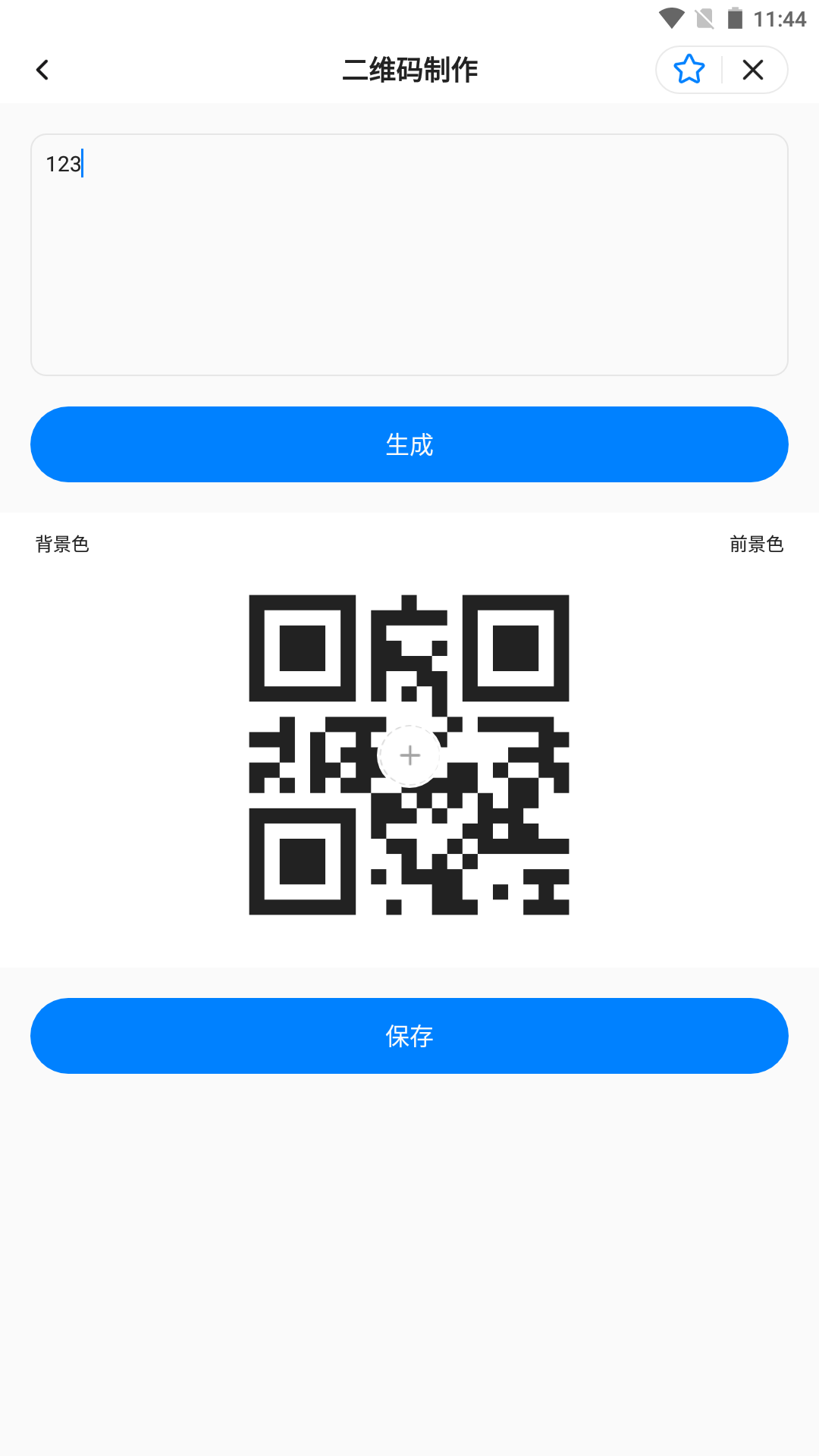The image size is (819, 1456).
Task: Favorite this tool with the star icon
Action: coord(689,70)
